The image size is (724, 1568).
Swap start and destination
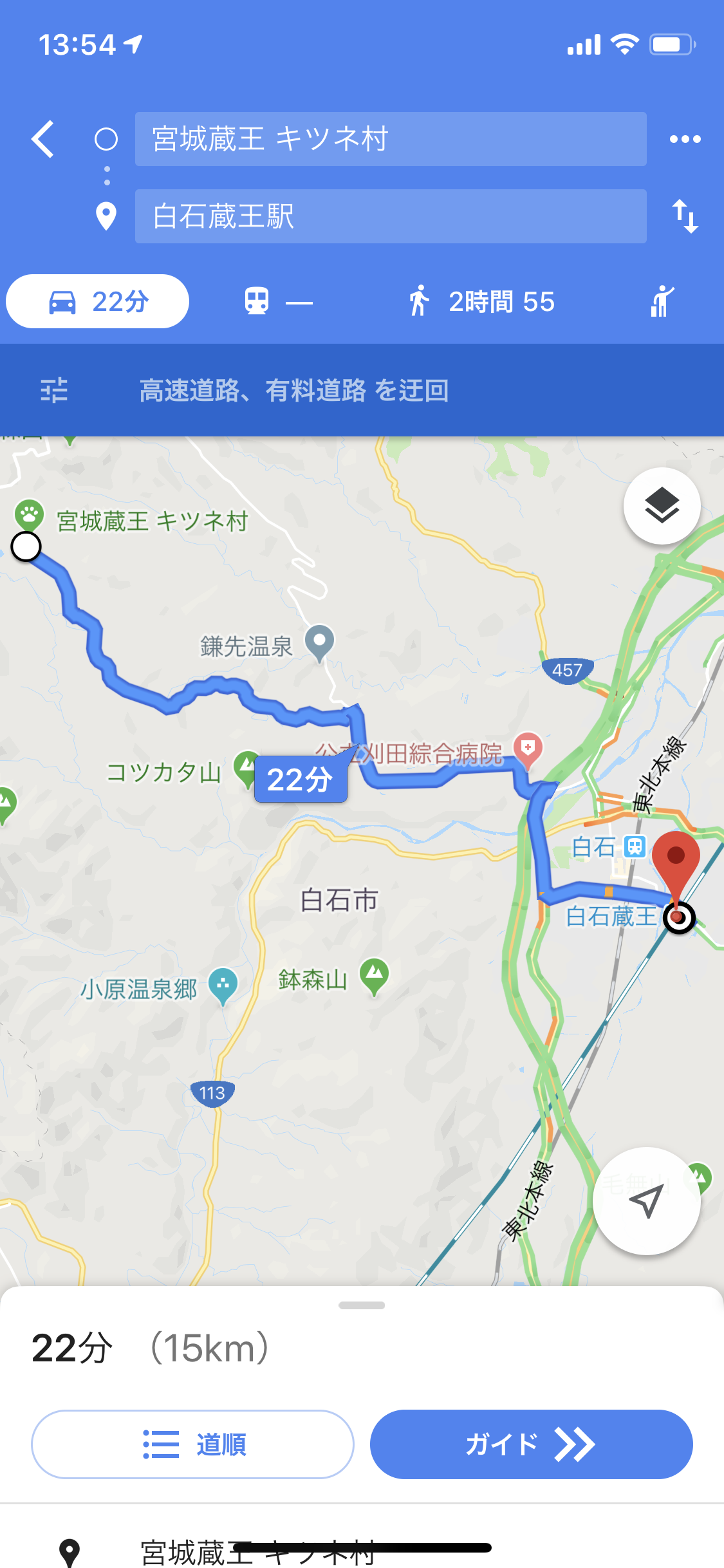pyautogui.click(x=685, y=216)
